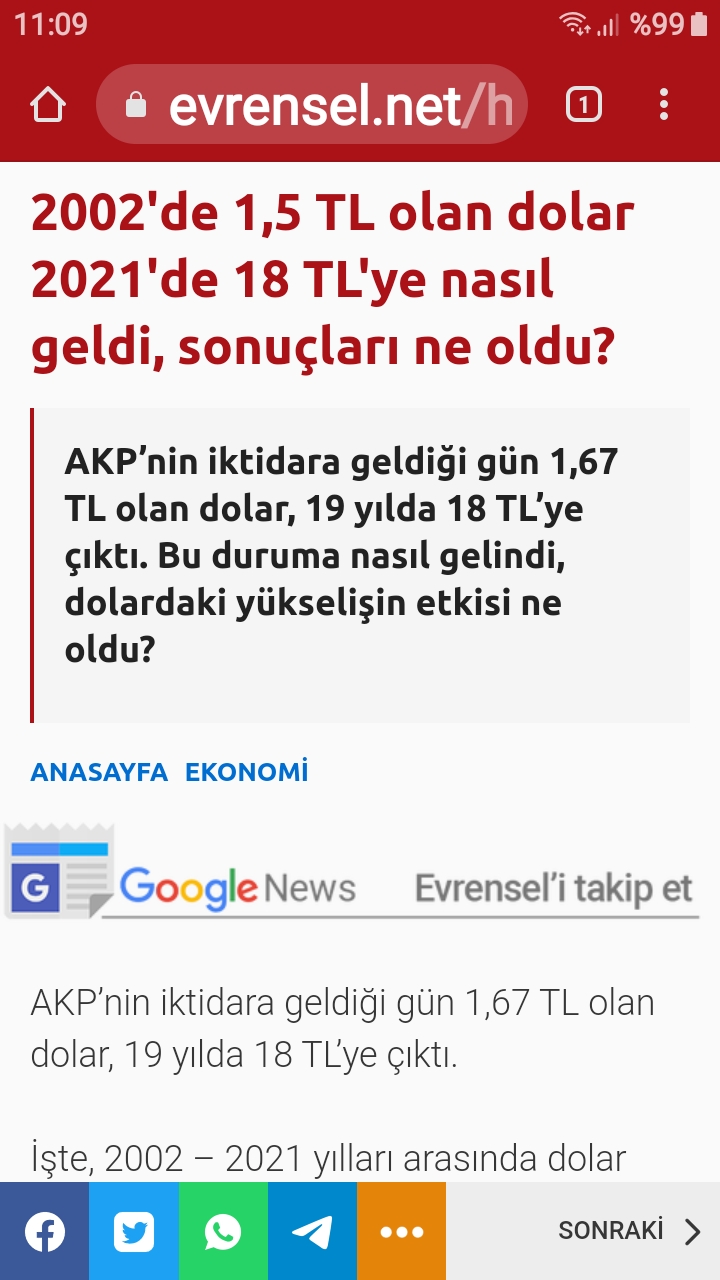
Task: Open the browser overflow menu
Action: click(664, 105)
